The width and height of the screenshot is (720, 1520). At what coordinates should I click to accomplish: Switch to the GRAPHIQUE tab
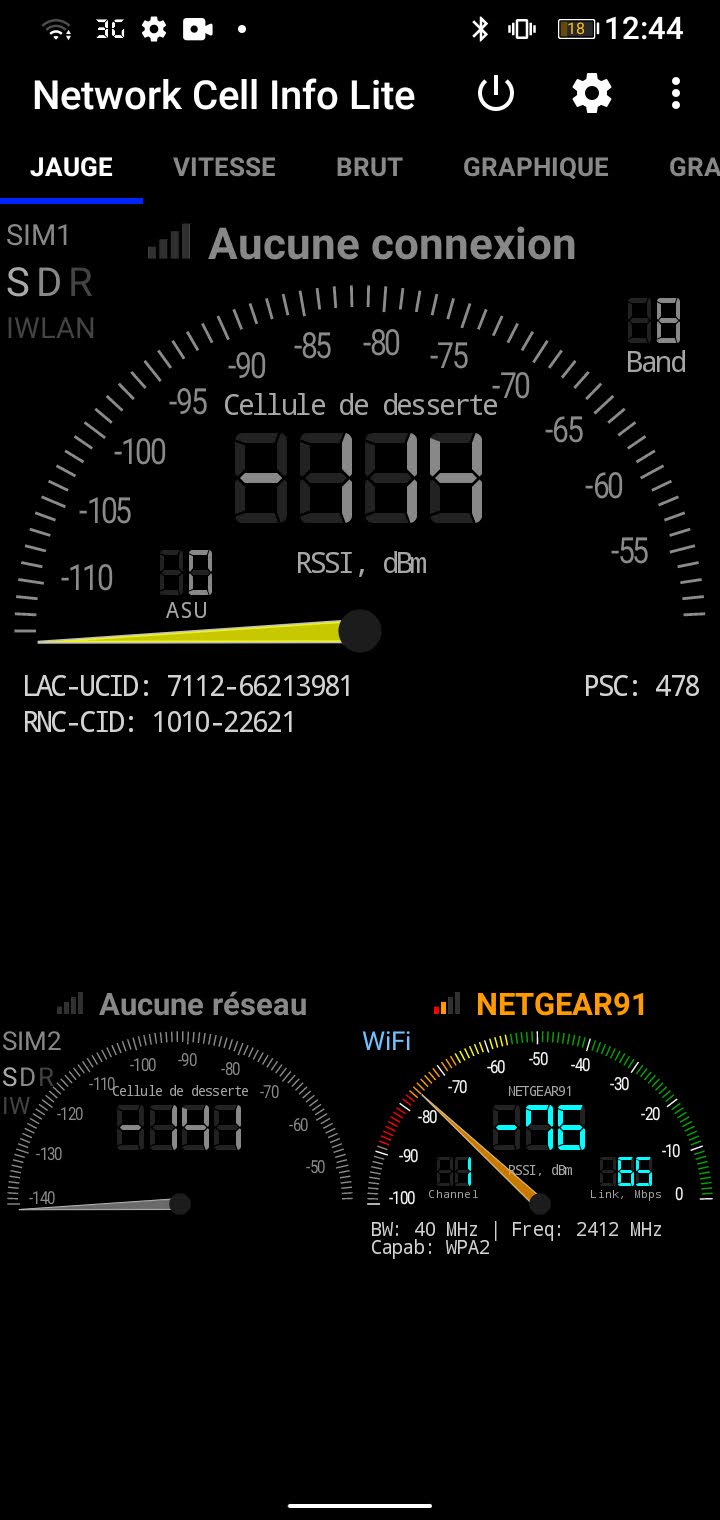[x=535, y=167]
